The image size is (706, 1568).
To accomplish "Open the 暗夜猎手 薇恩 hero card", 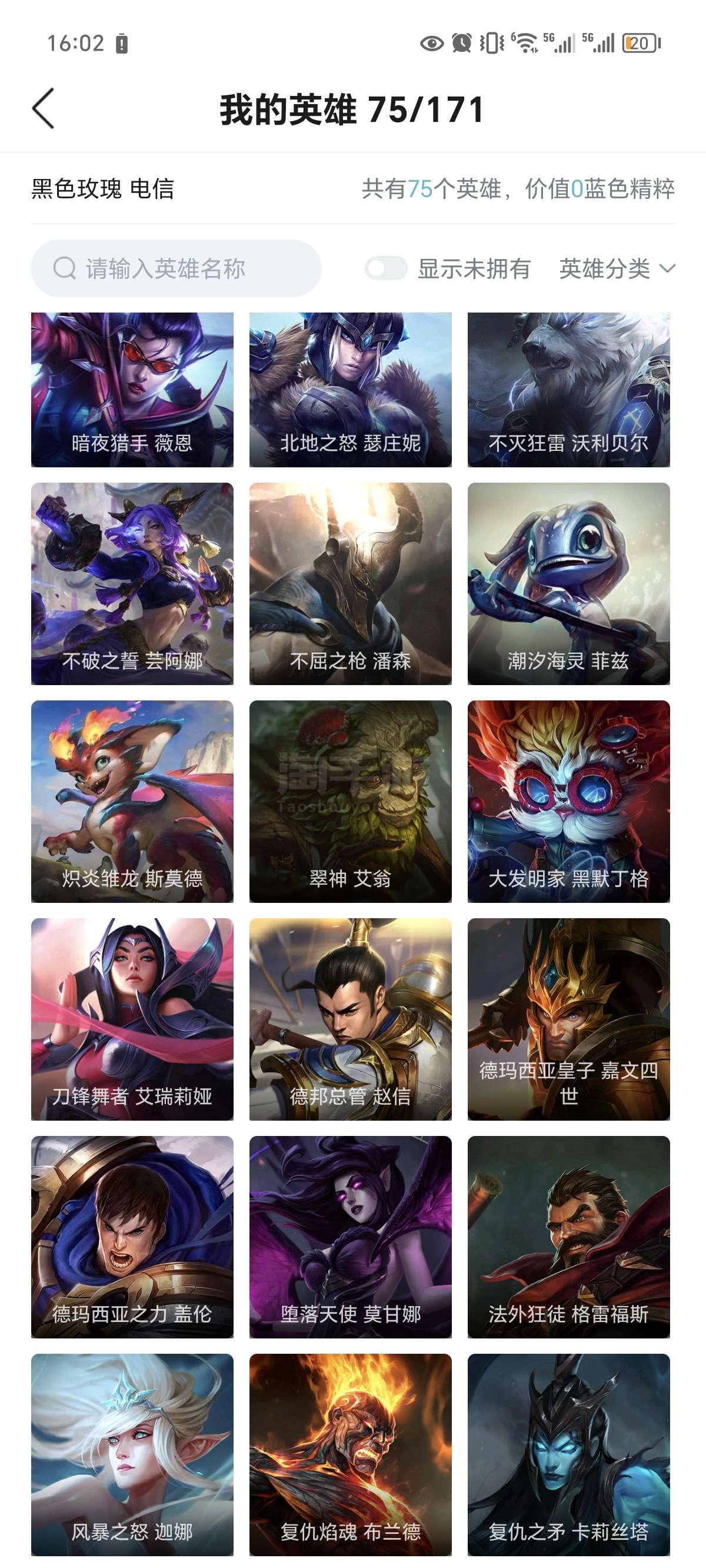I will (132, 390).
